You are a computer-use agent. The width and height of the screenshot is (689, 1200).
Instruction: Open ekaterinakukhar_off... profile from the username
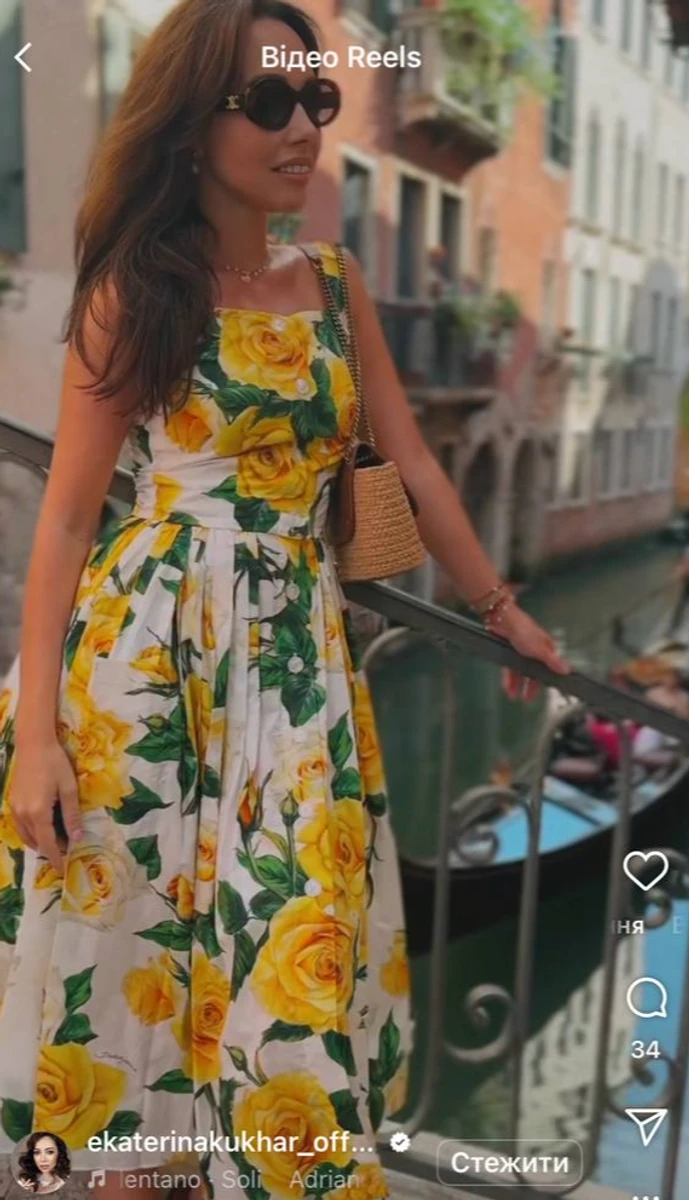click(230, 1143)
